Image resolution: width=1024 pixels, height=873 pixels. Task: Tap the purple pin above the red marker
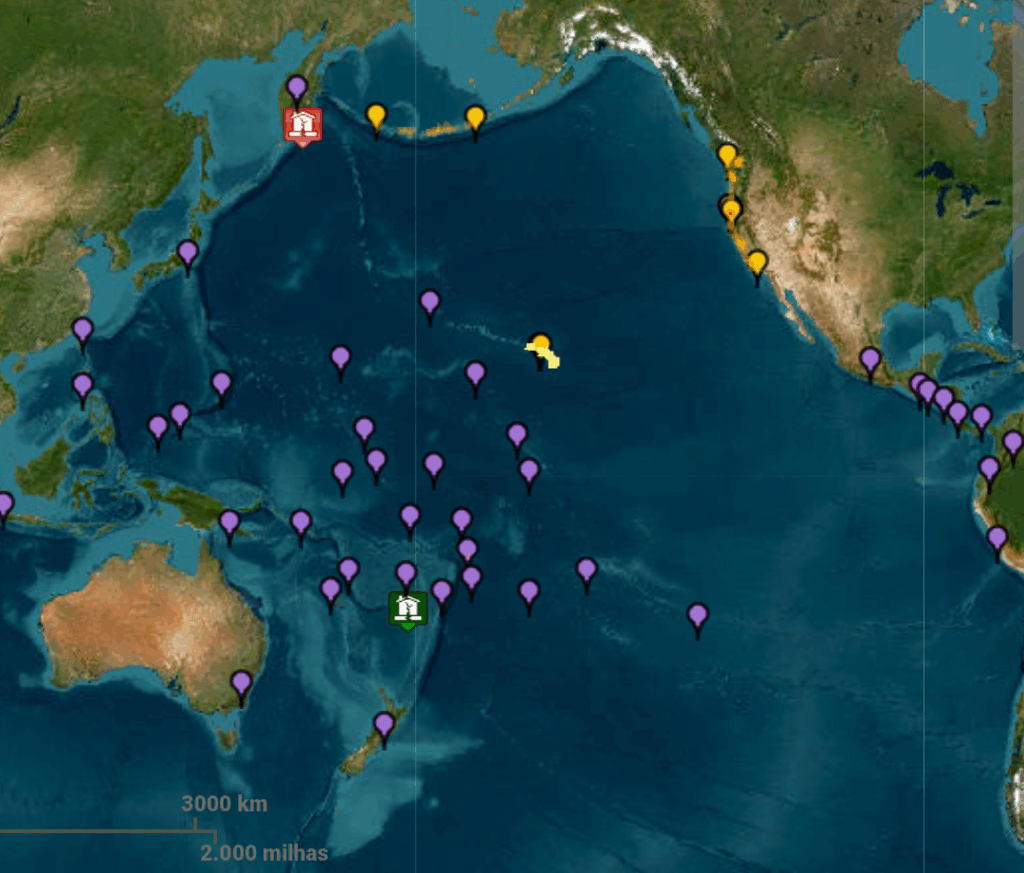click(297, 88)
